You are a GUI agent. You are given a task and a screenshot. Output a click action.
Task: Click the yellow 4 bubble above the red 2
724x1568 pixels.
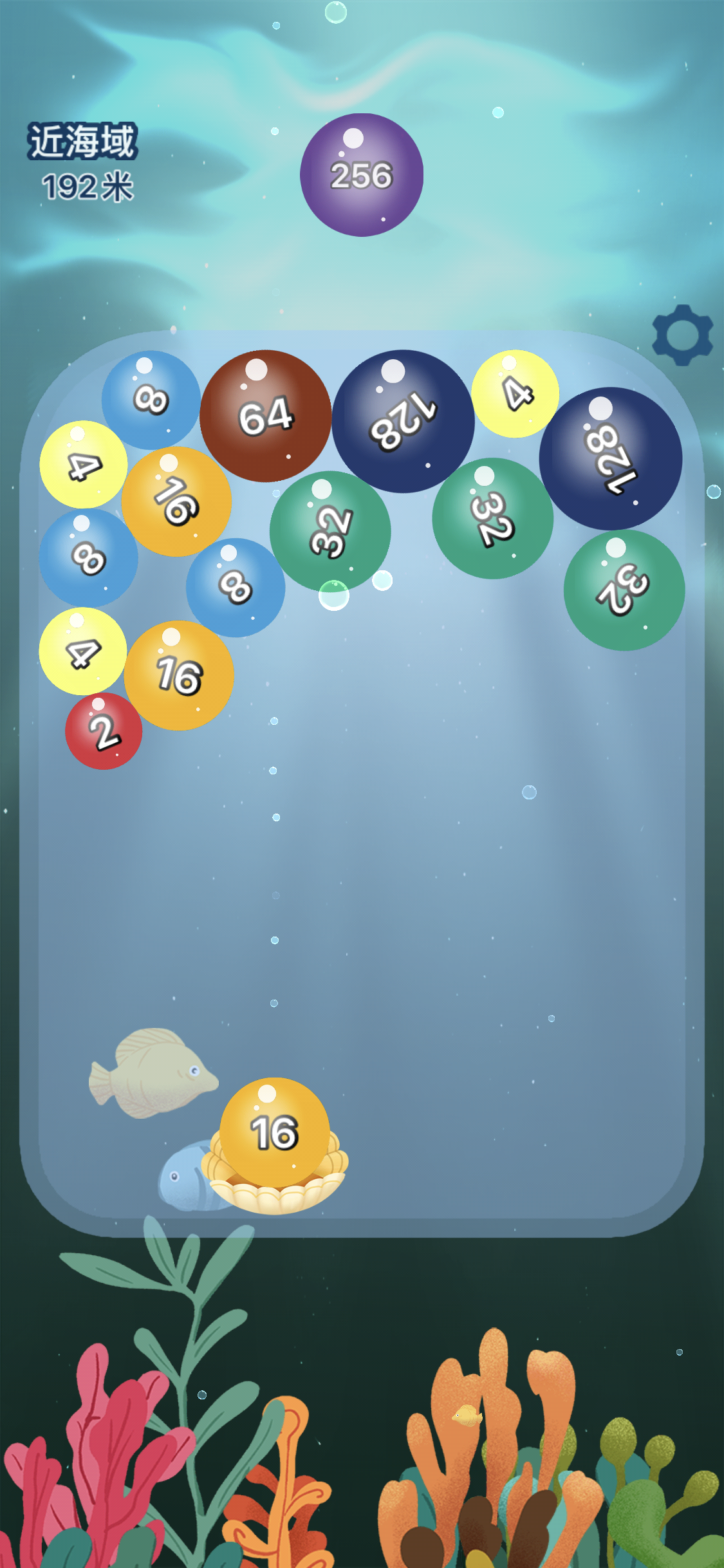pos(84,651)
